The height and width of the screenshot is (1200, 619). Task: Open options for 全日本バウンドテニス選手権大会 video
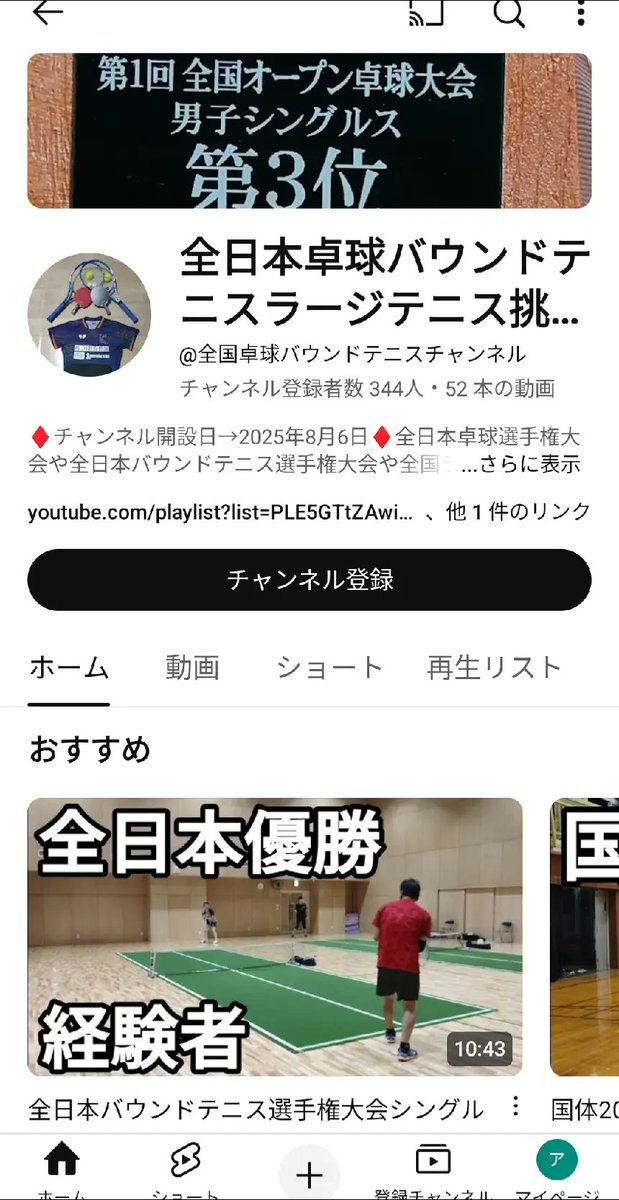point(515,1106)
